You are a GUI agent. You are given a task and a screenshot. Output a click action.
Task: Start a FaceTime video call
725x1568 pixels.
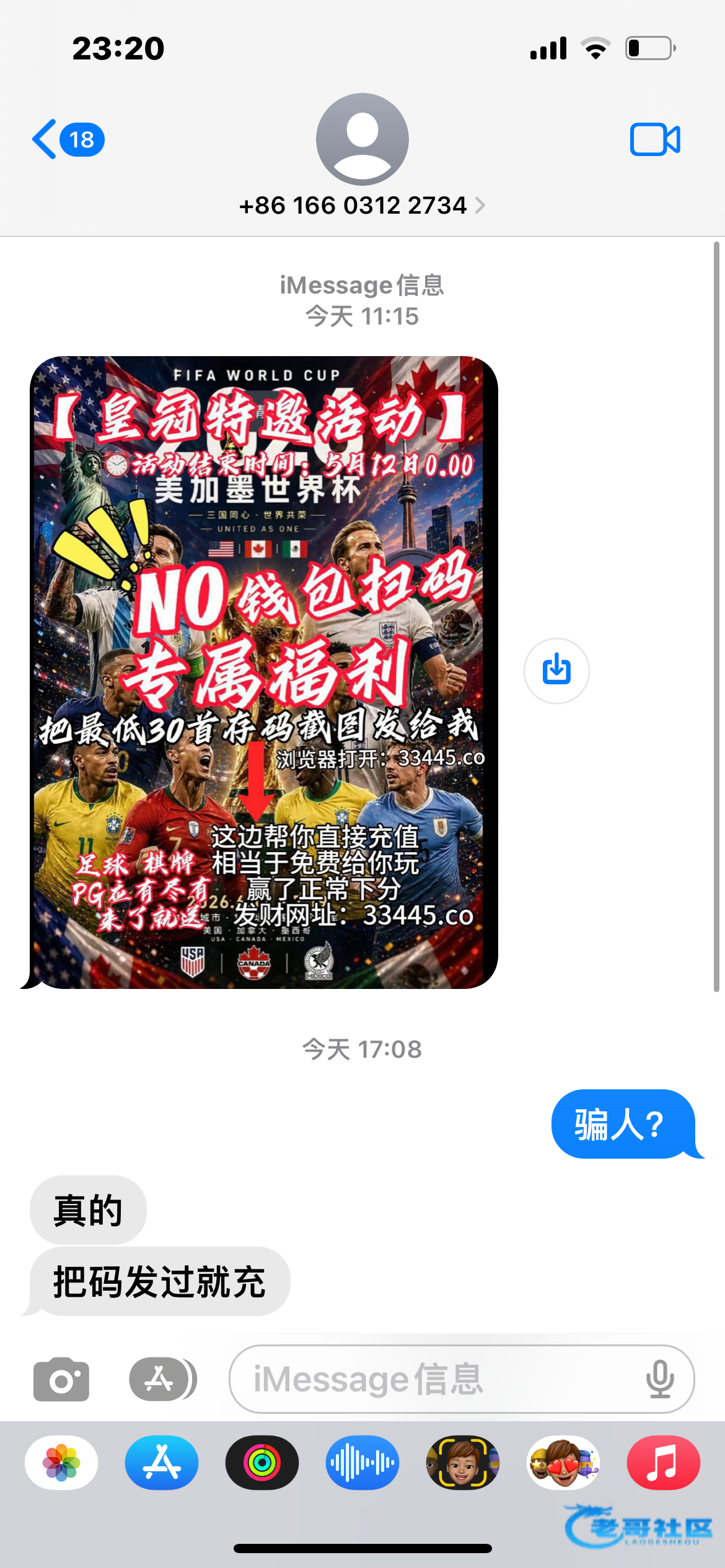pos(655,139)
